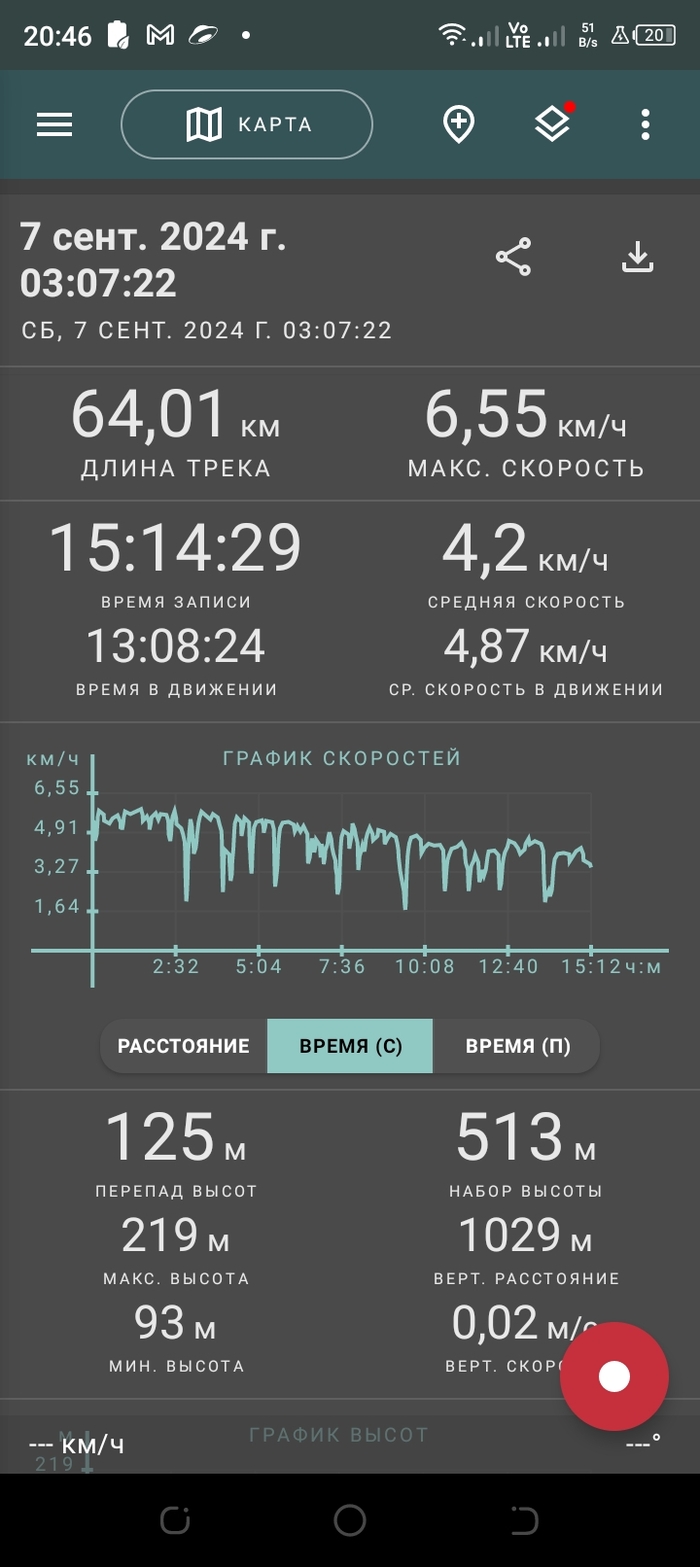Go to the system home screen

pyautogui.click(x=350, y=1521)
